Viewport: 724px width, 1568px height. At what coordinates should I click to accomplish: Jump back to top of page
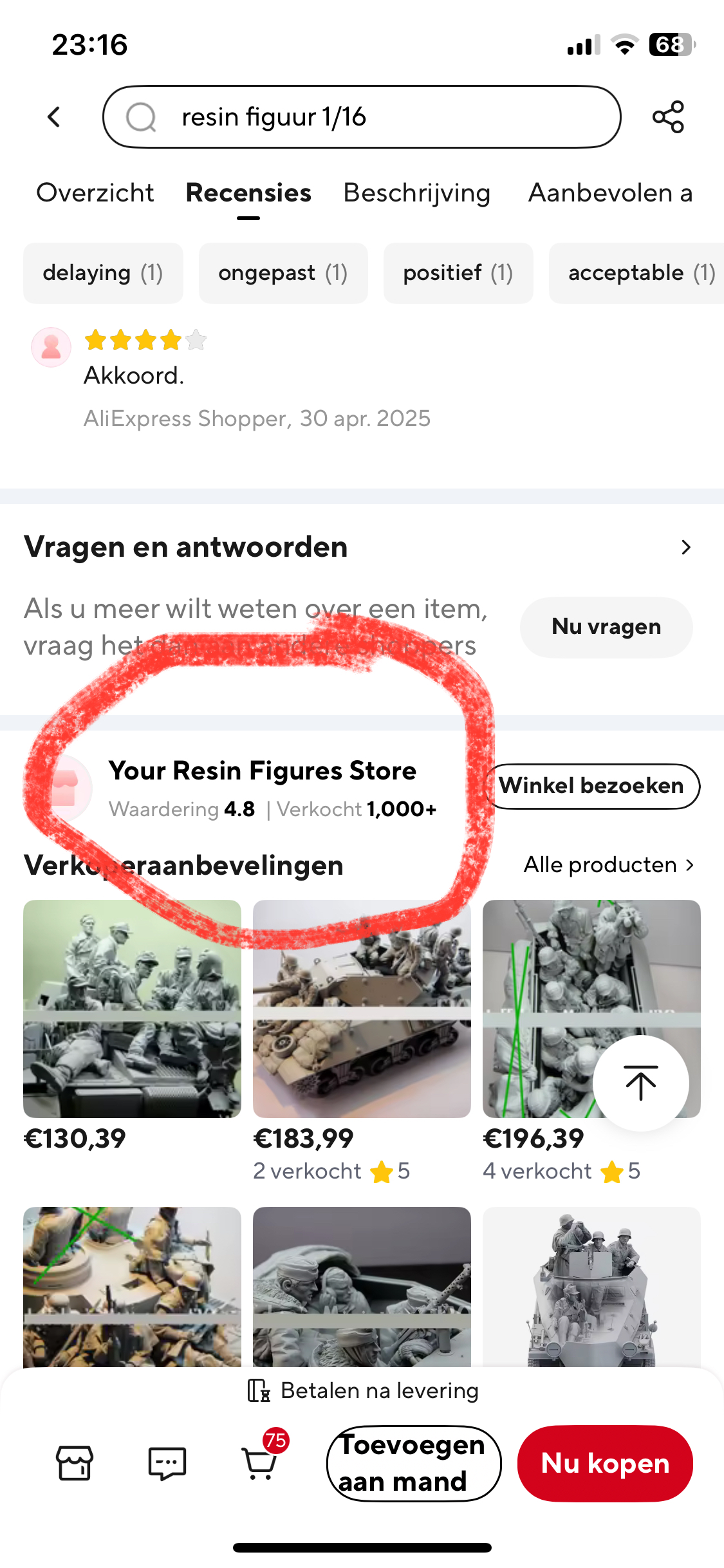pos(640,1083)
